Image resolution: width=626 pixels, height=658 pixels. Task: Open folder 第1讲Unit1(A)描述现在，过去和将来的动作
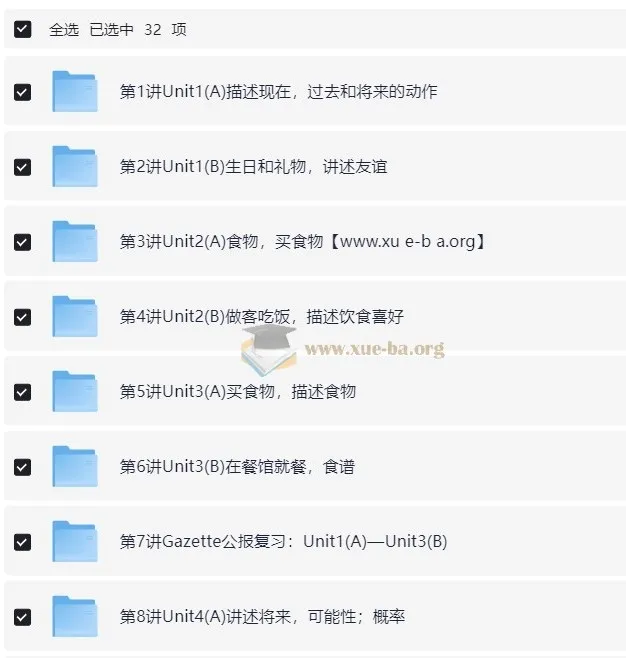[x=278, y=92]
